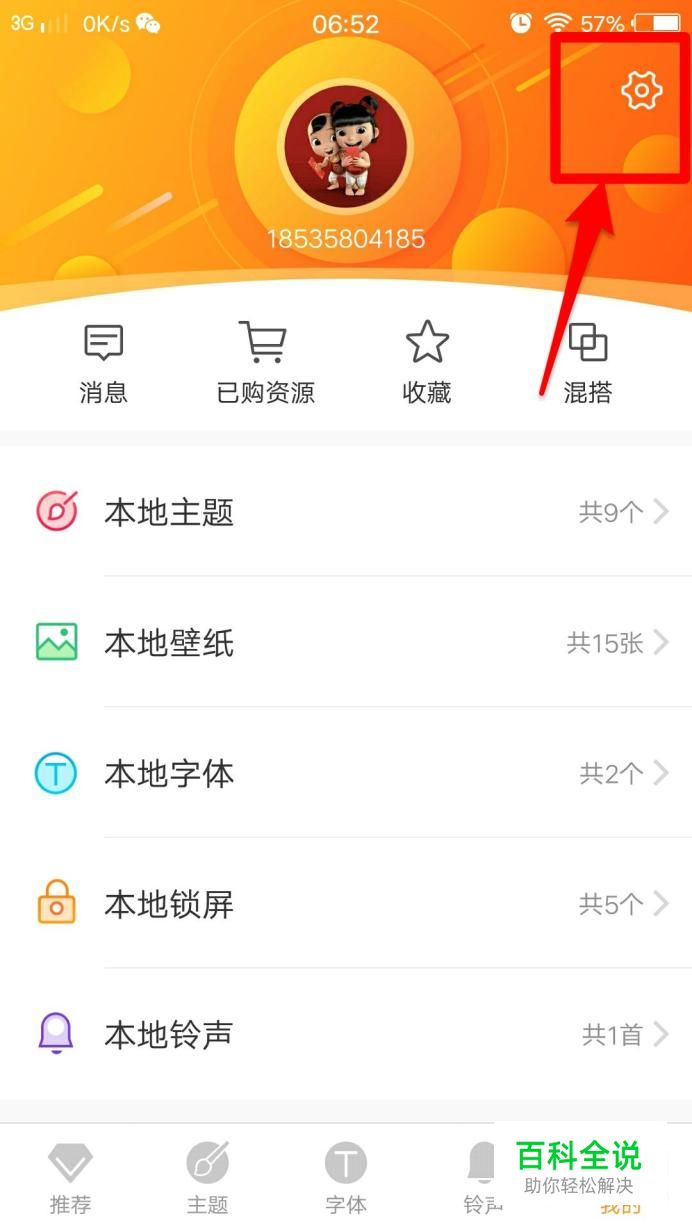View 已购资源 purchased resources
The image size is (692, 1230).
point(265,362)
